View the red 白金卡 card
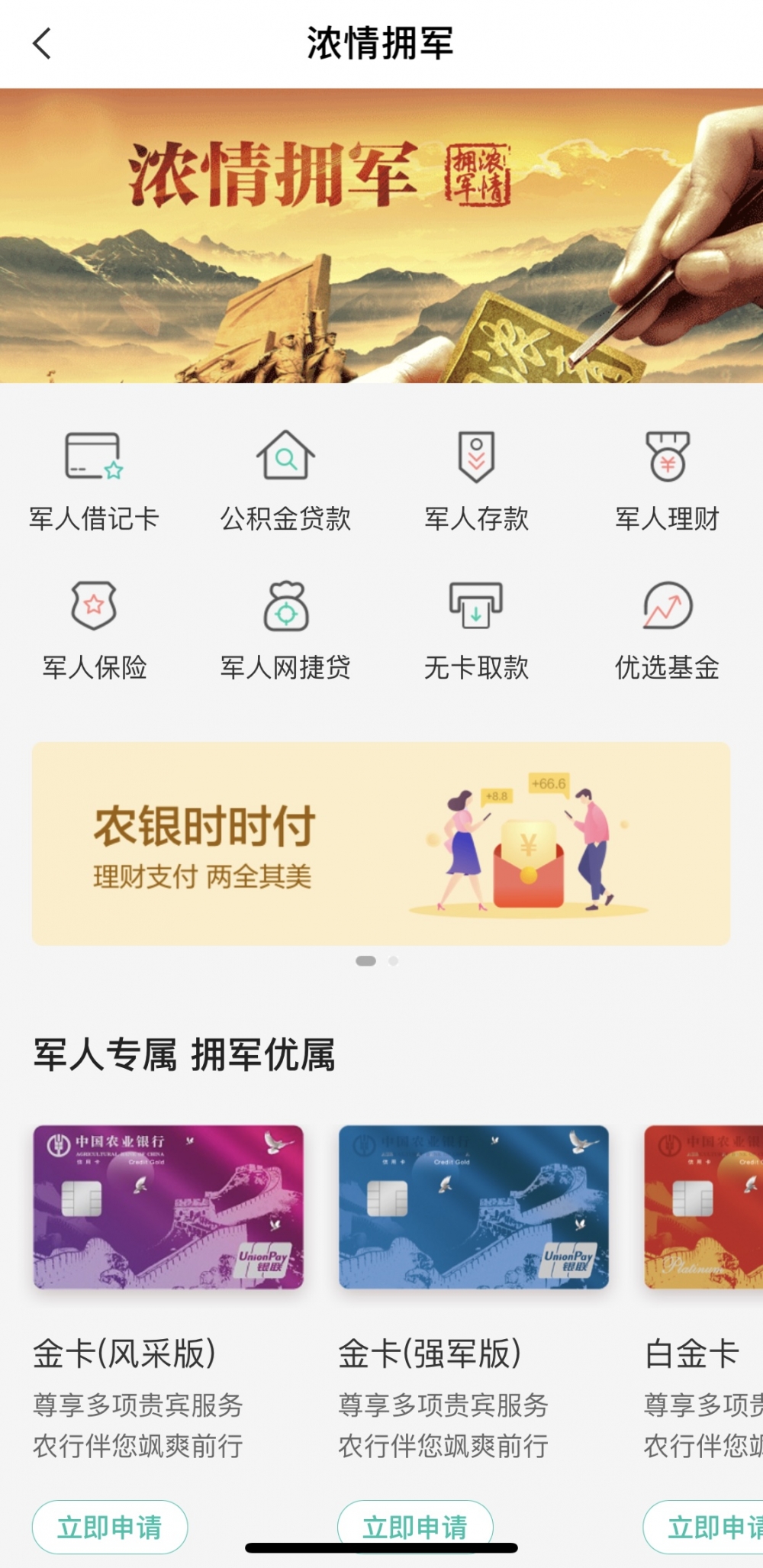763x1568 pixels. (x=703, y=1207)
